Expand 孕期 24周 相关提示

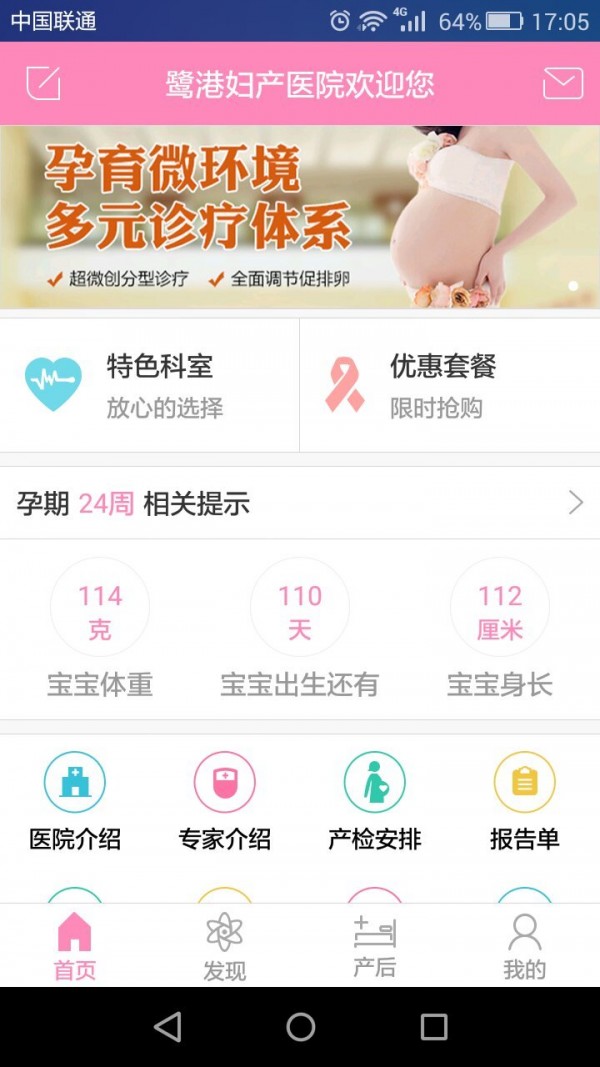pyautogui.click(x=300, y=503)
